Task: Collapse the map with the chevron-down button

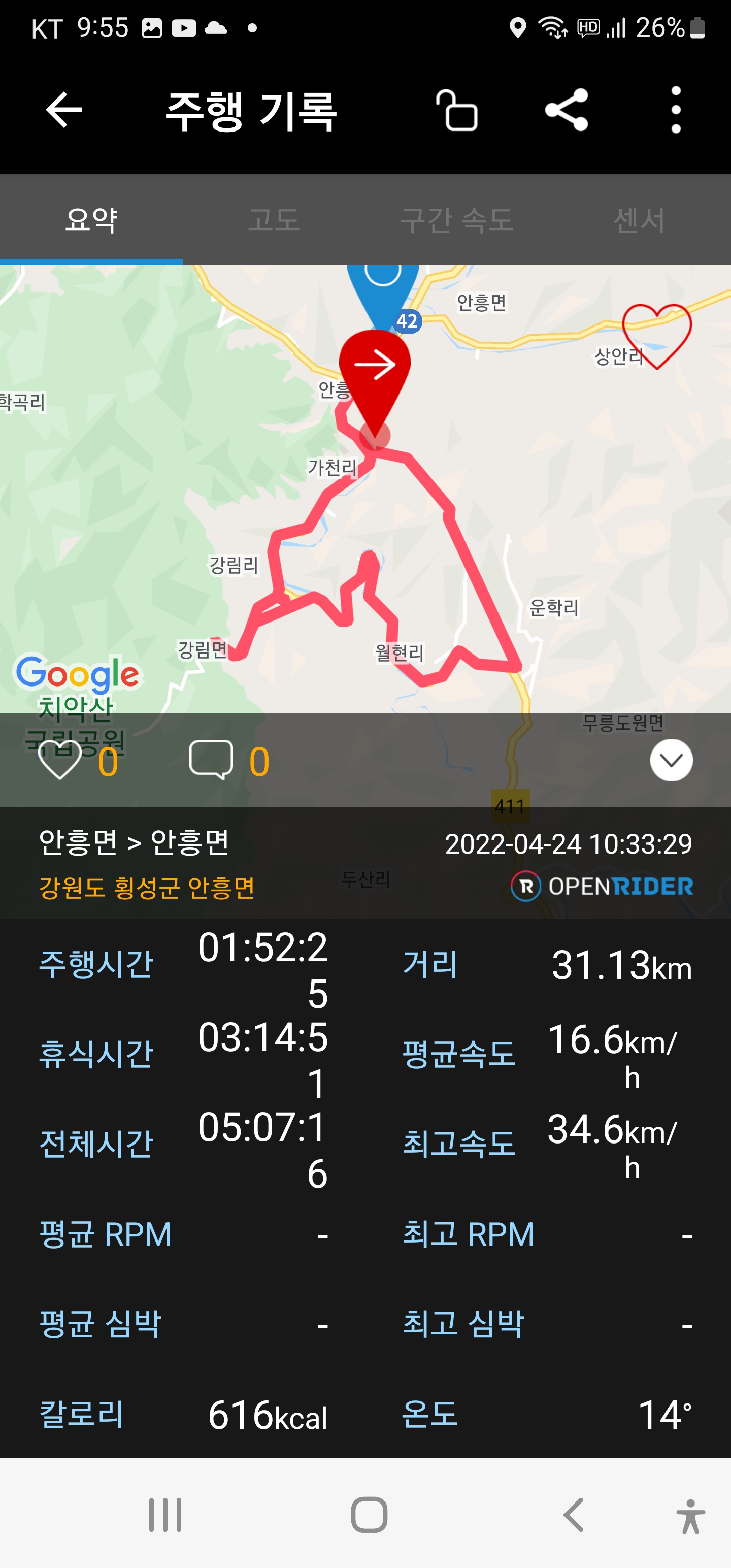Action: pyautogui.click(x=671, y=760)
